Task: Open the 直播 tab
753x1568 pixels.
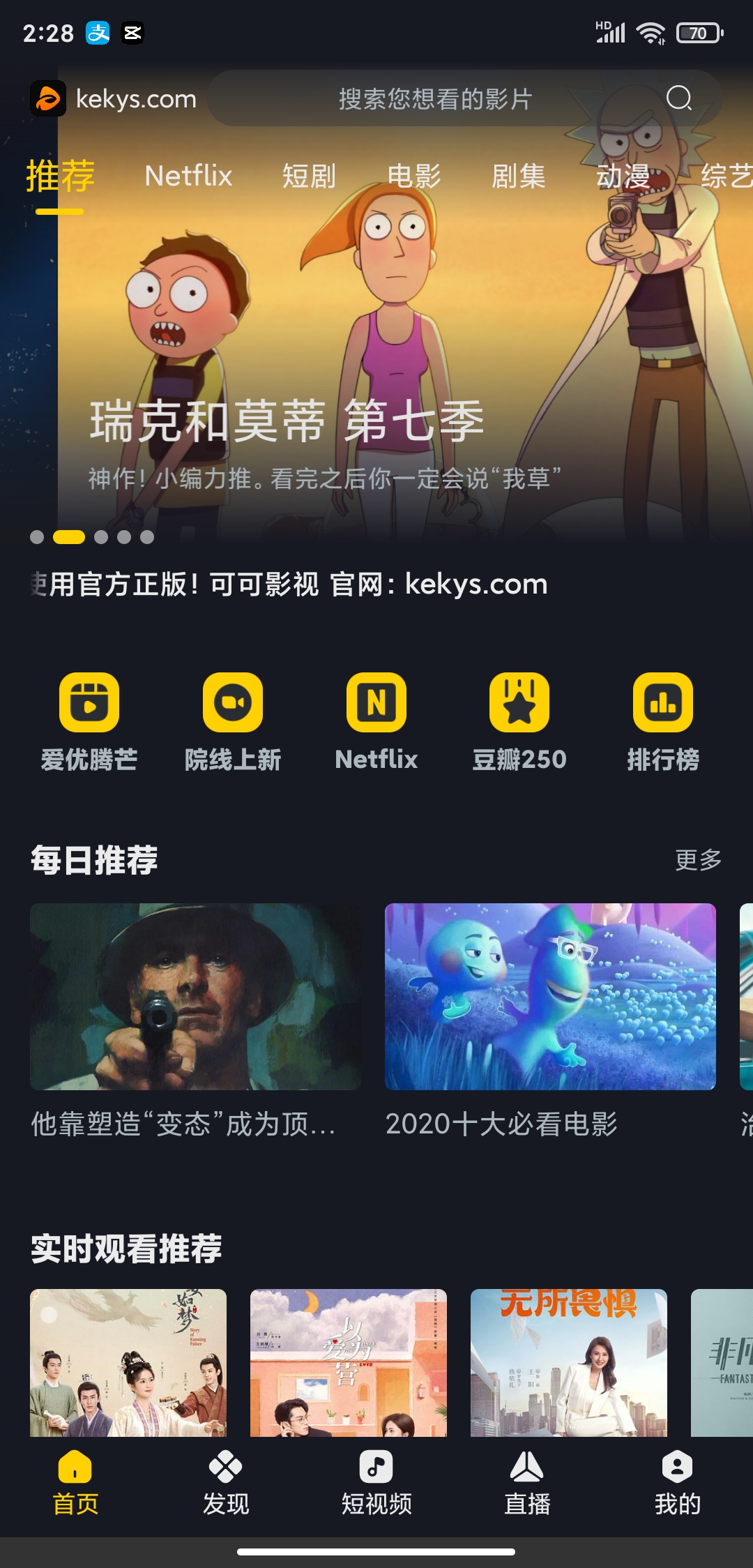Action: pos(527,1483)
